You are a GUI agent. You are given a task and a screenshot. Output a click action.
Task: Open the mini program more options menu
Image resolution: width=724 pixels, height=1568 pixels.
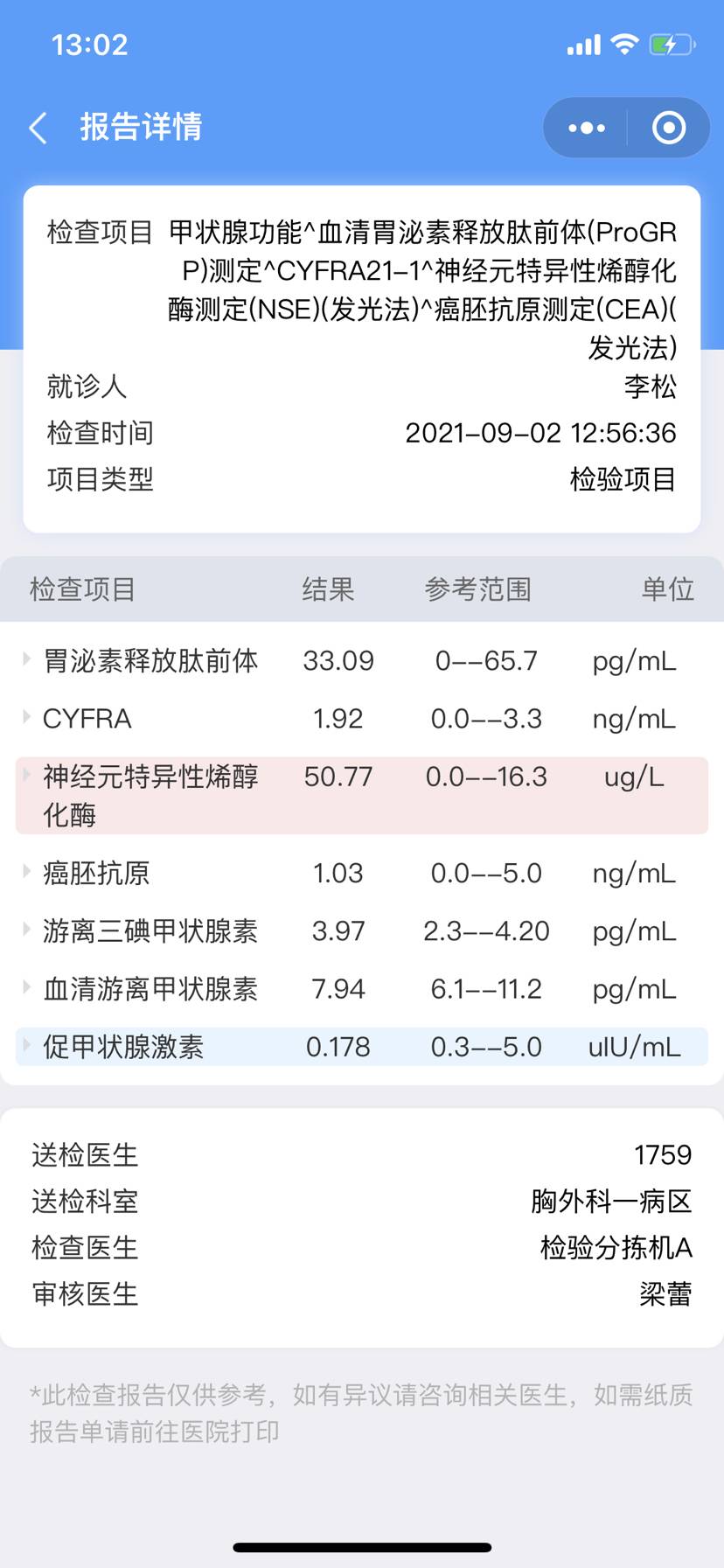pos(586,128)
